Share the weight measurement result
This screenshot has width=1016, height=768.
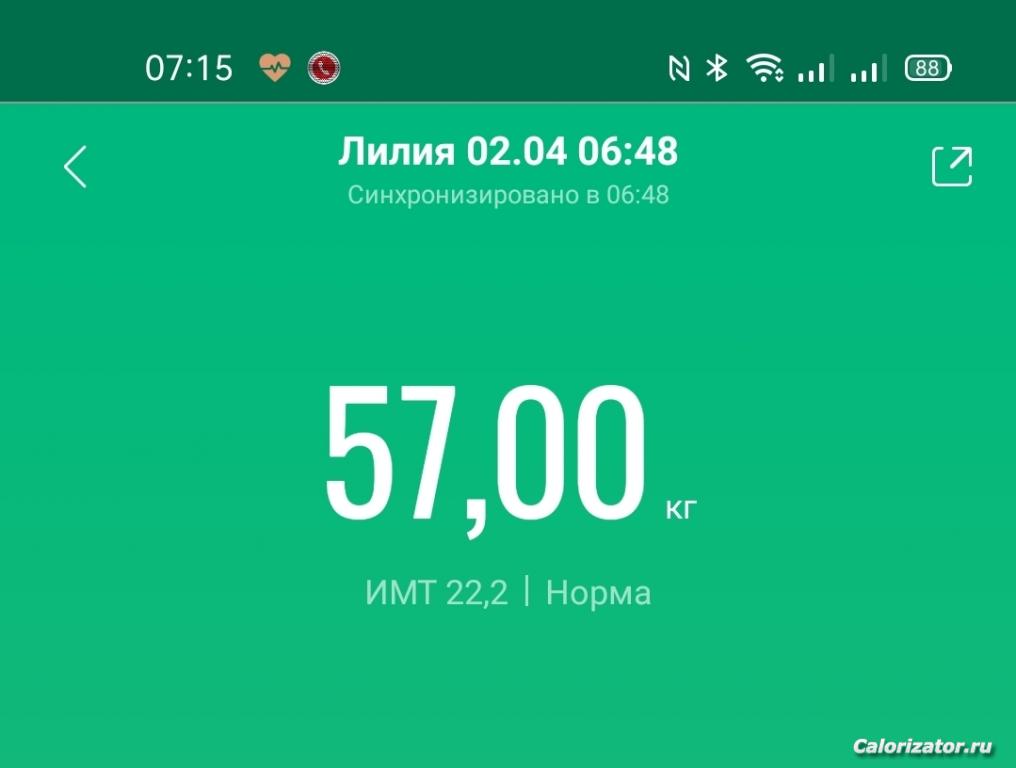pos(951,167)
